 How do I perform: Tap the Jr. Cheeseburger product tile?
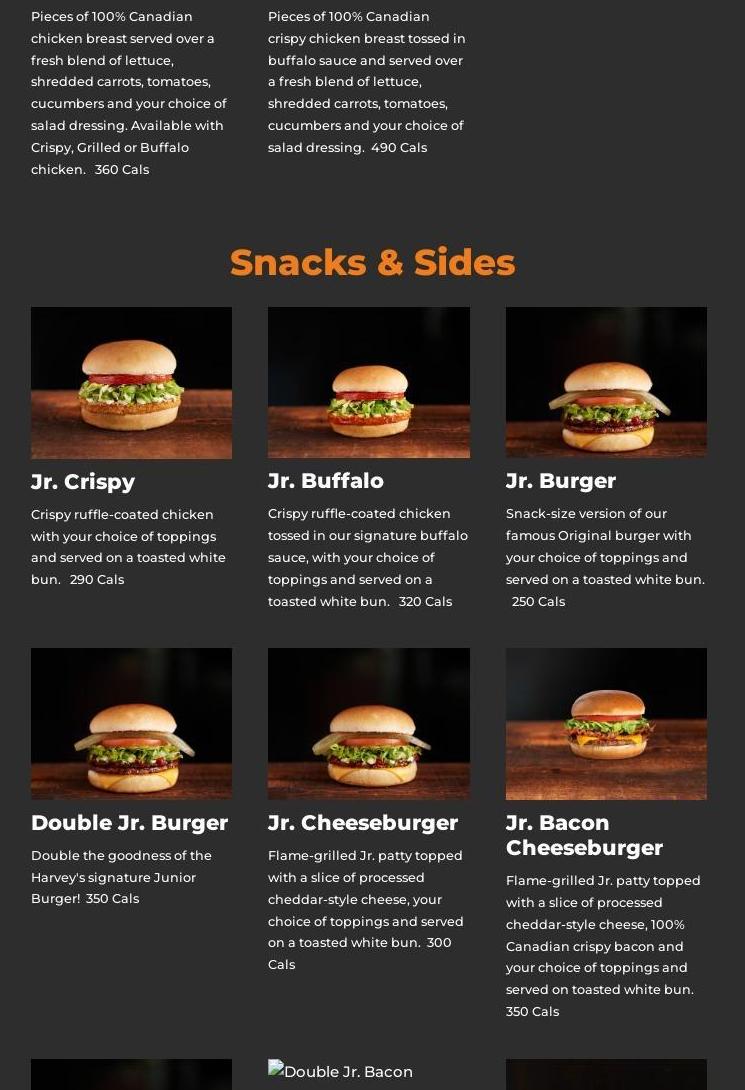pos(368,724)
